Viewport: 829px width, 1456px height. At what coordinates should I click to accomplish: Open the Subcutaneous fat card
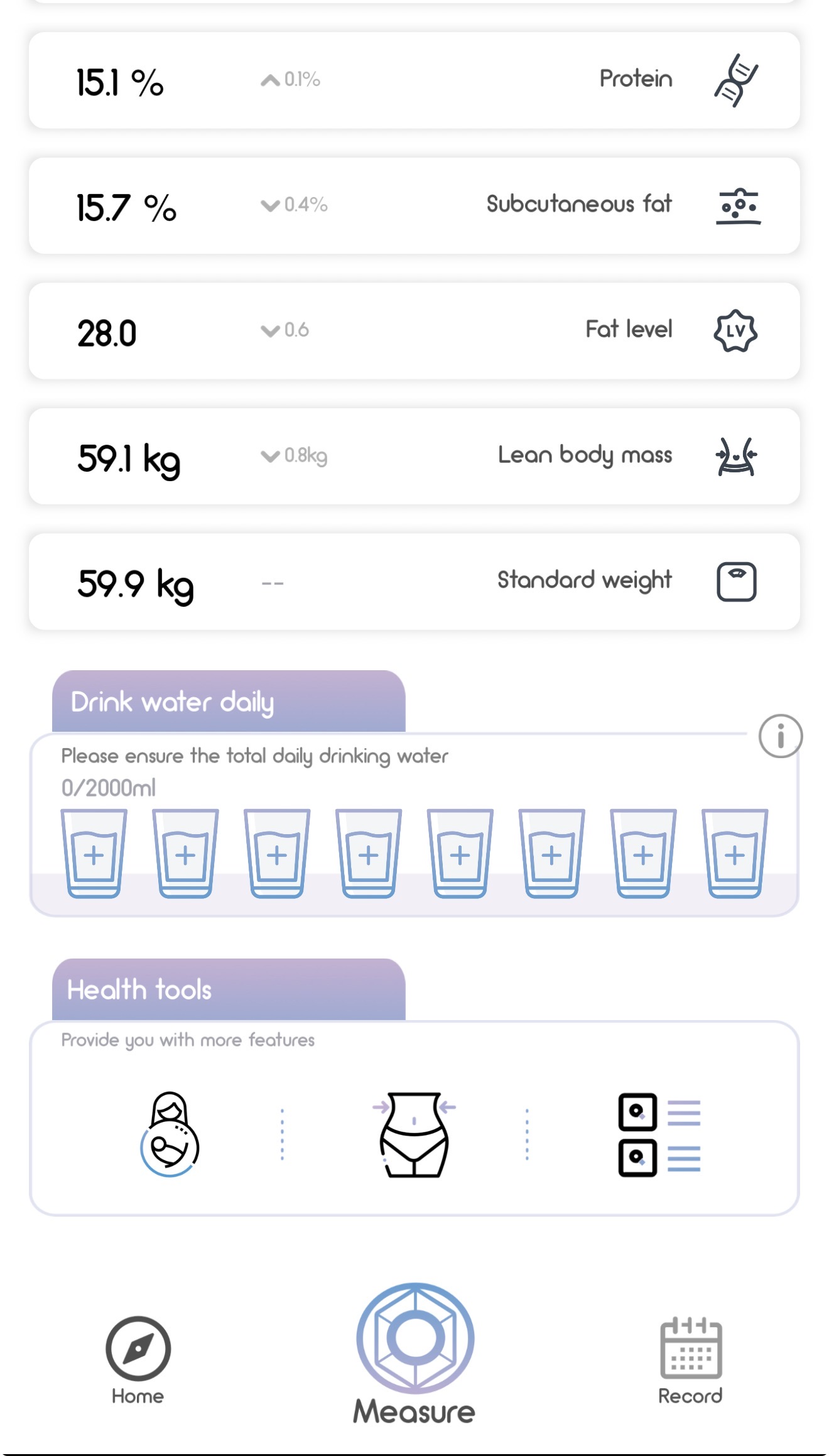tap(414, 205)
